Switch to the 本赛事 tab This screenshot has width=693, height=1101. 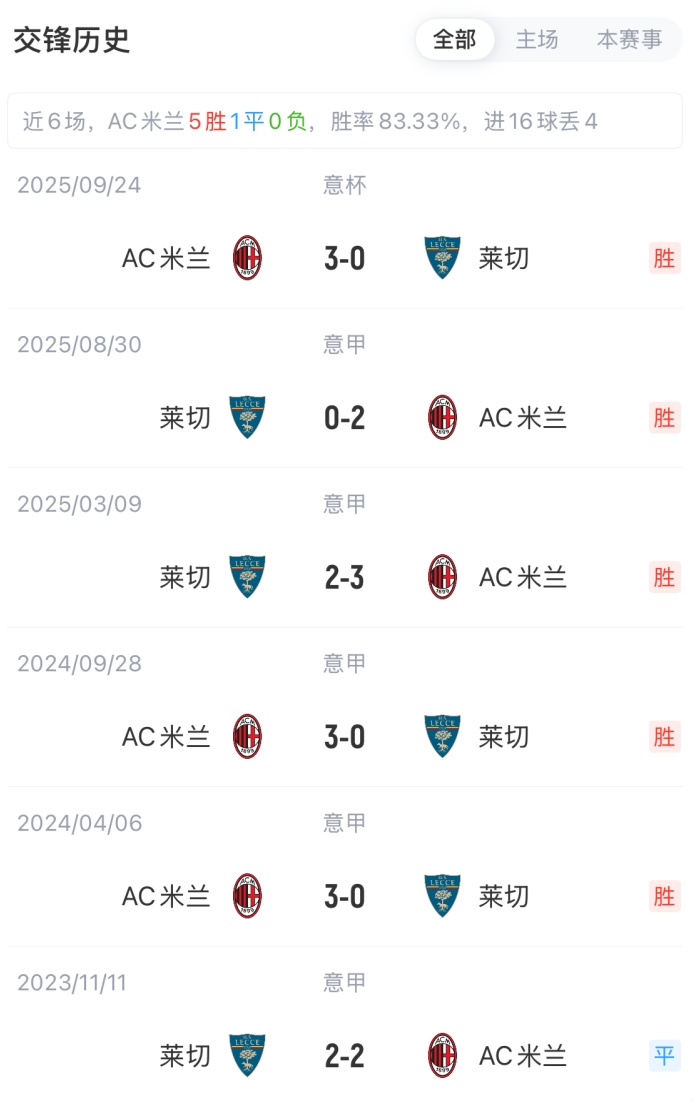click(x=629, y=40)
